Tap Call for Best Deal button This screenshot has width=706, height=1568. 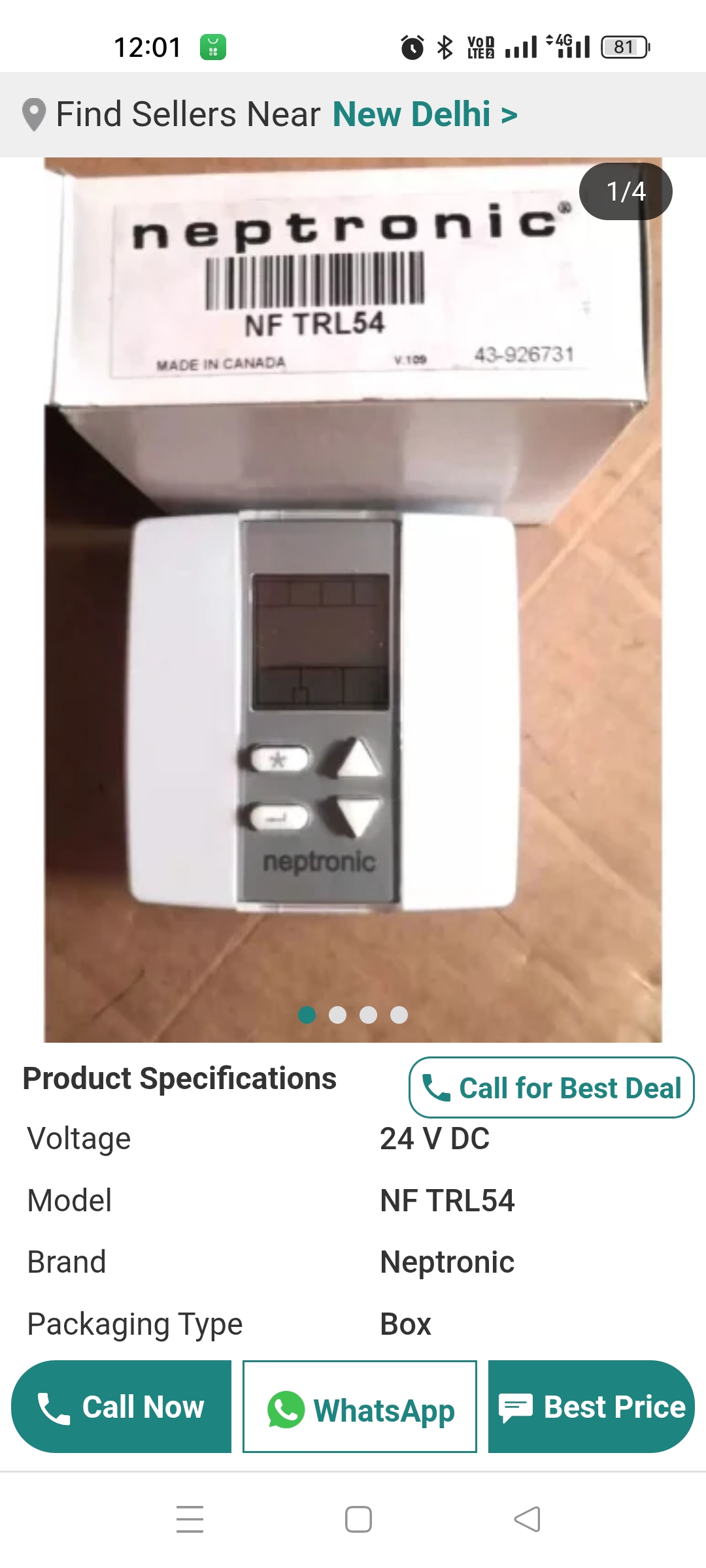click(x=551, y=1088)
